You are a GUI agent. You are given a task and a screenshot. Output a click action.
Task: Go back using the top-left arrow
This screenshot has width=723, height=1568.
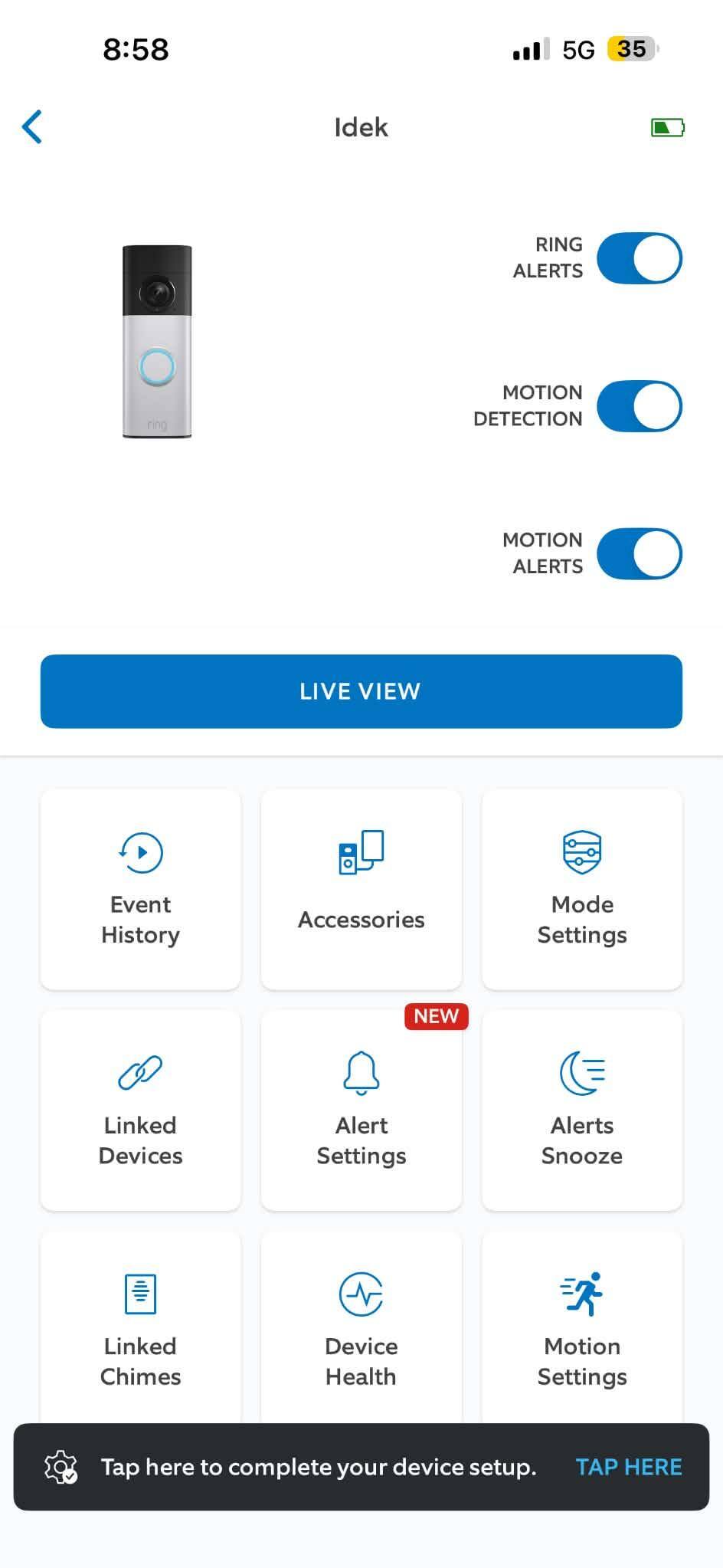[32, 127]
